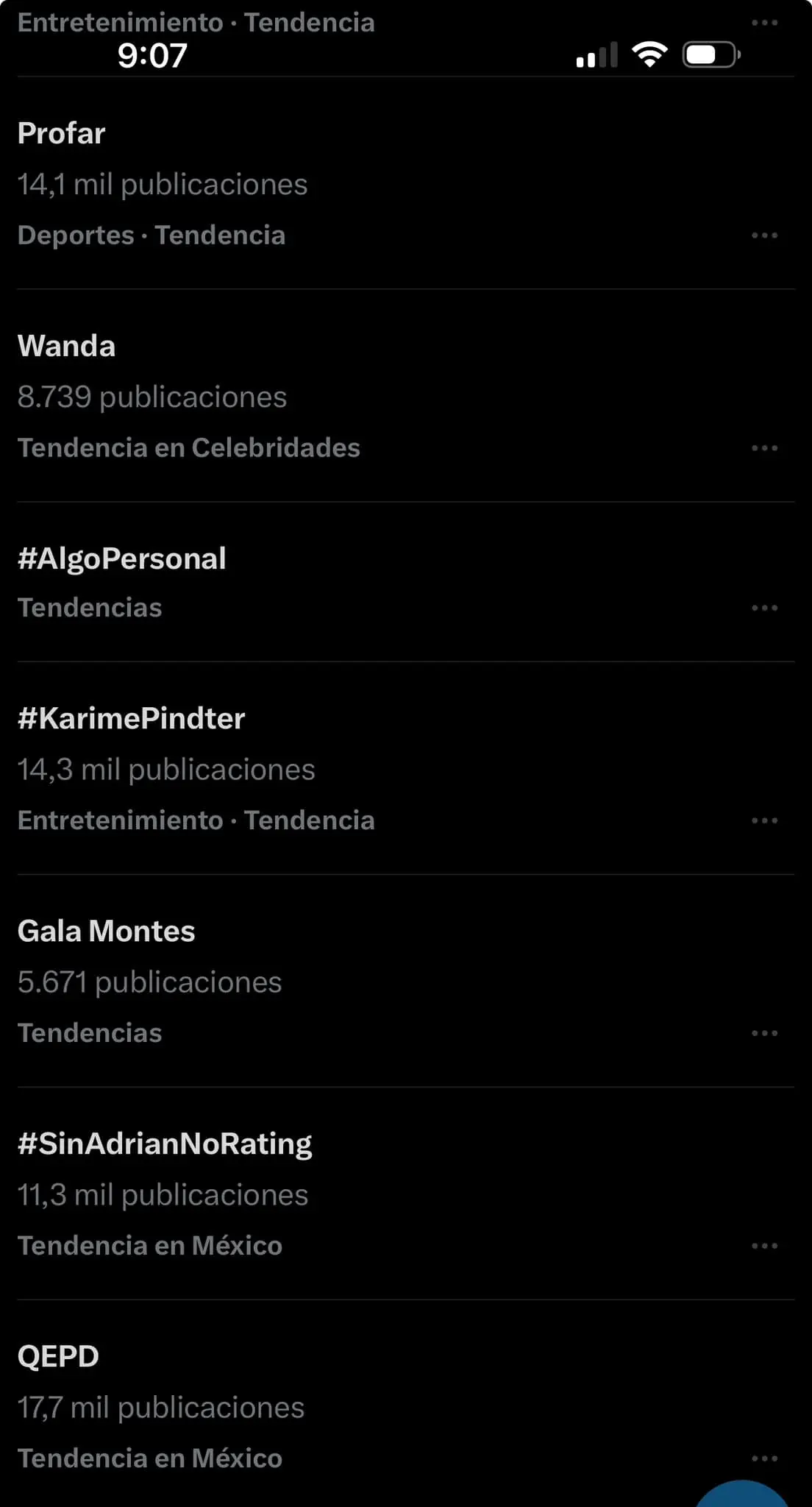812x1507 pixels.
Task: View the Gala Montes trending topic
Action: pos(107,932)
